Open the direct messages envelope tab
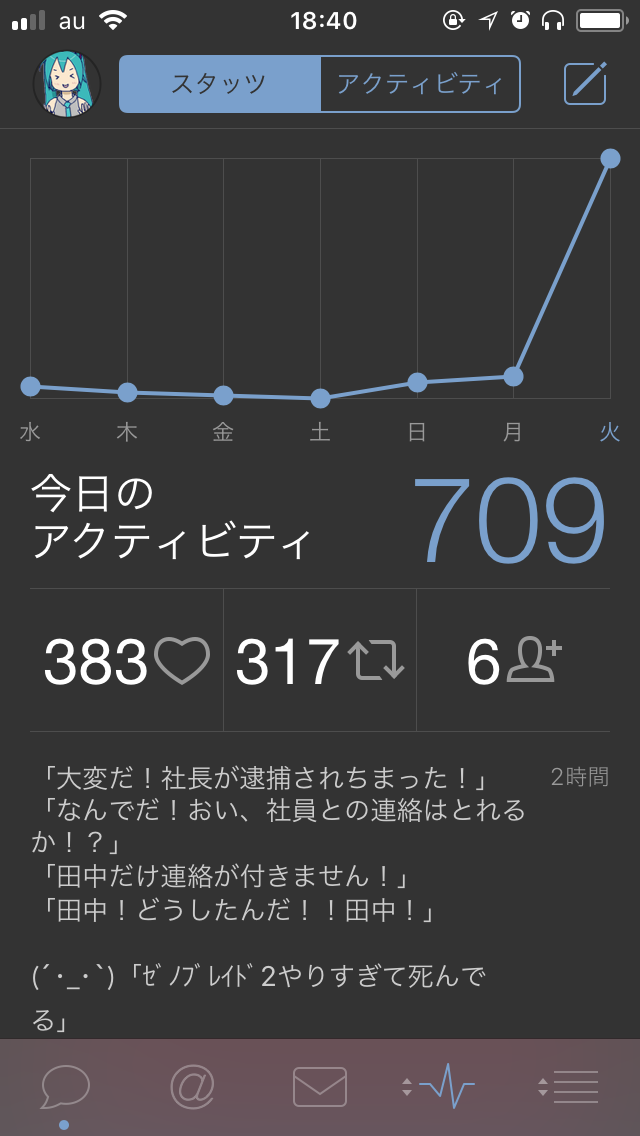This screenshot has width=640, height=1136. click(320, 1087)
